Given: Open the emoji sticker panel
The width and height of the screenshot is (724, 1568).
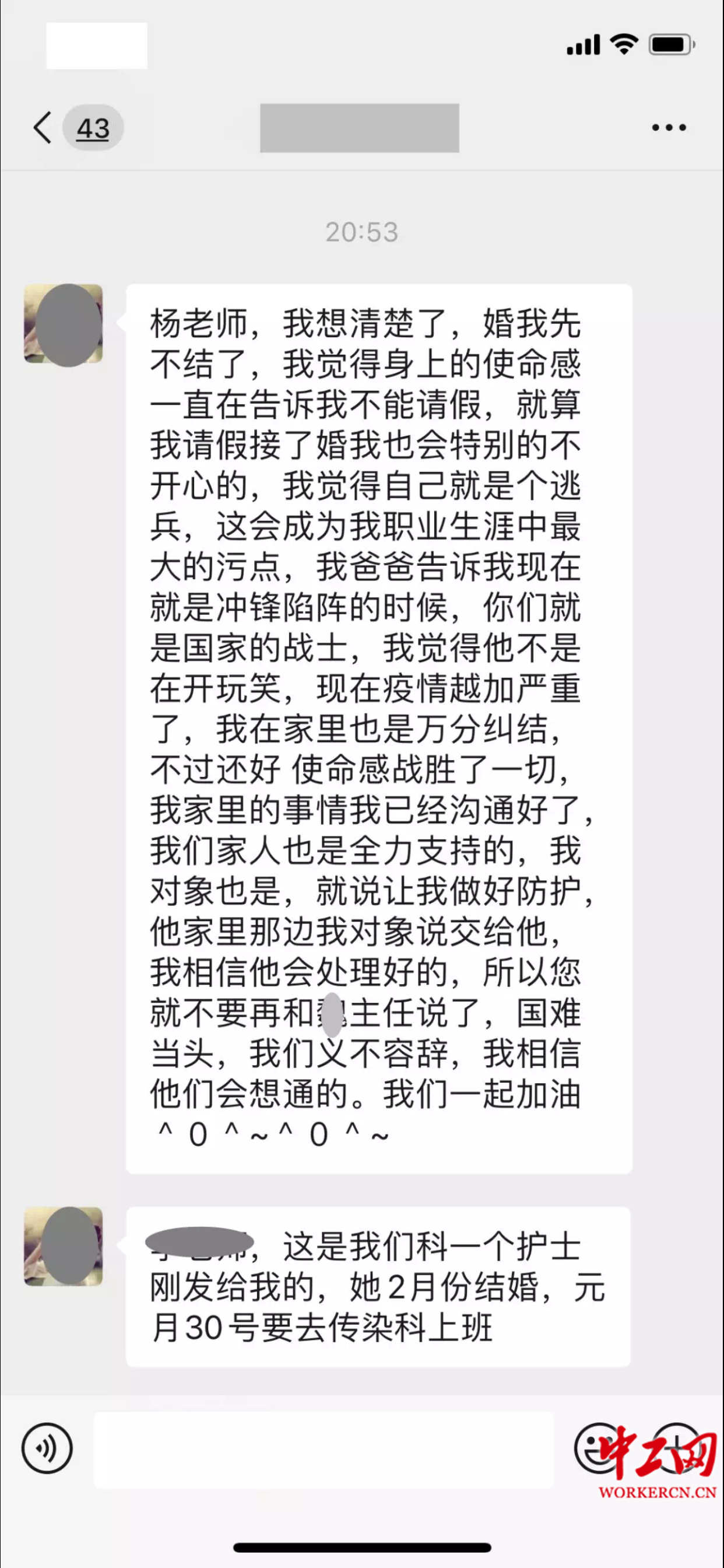Looking at the screenshot, I should point(598,1448).
